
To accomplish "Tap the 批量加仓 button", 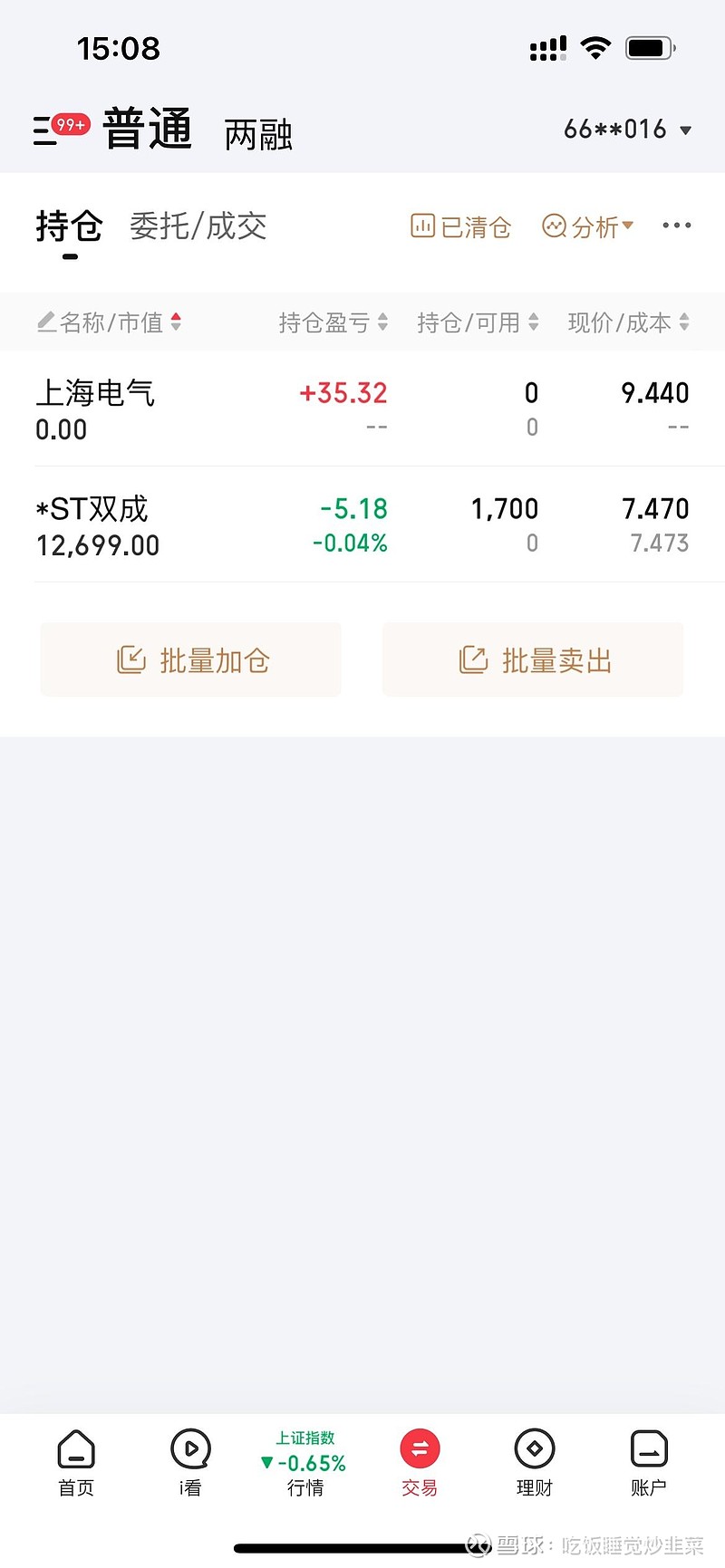I will coord(191,660).
